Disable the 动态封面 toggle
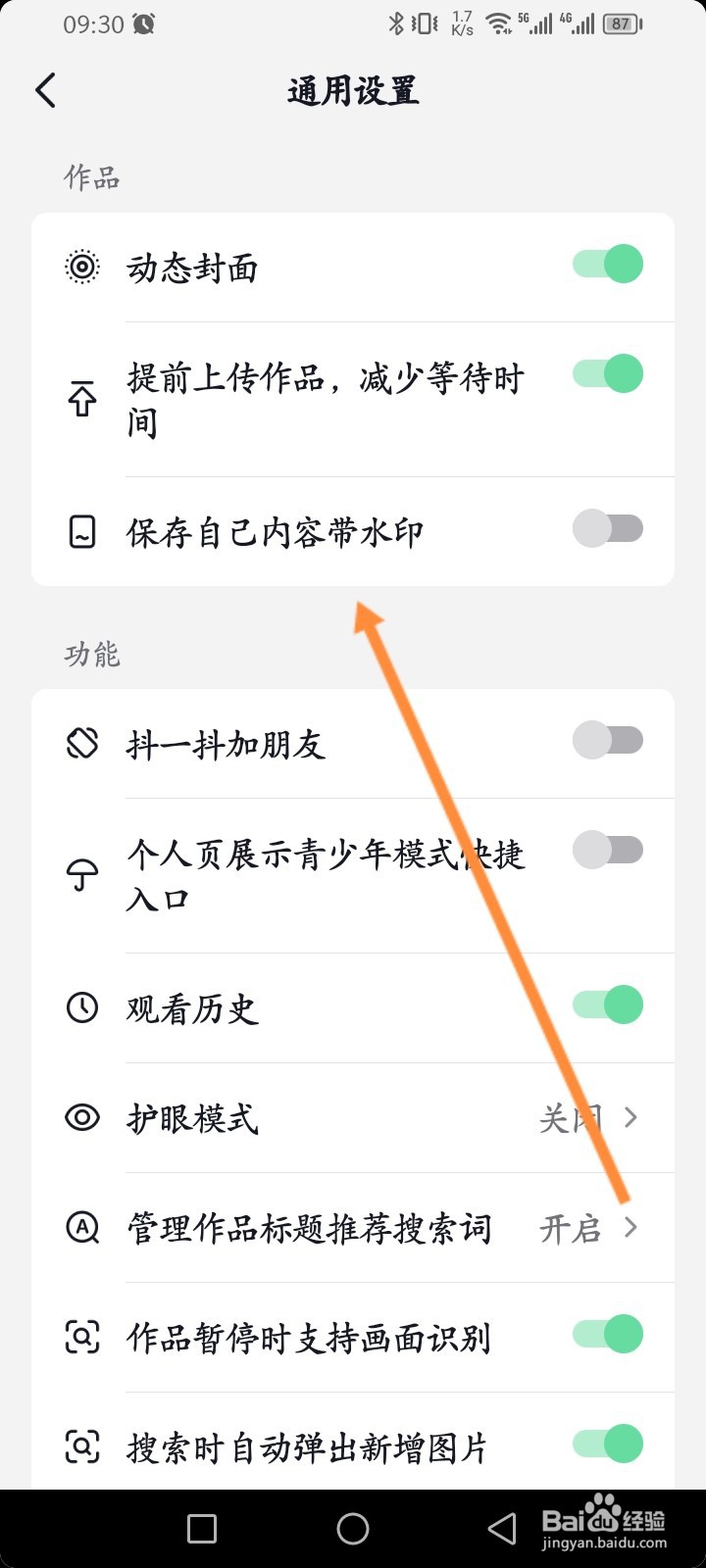 click(607, 264)
